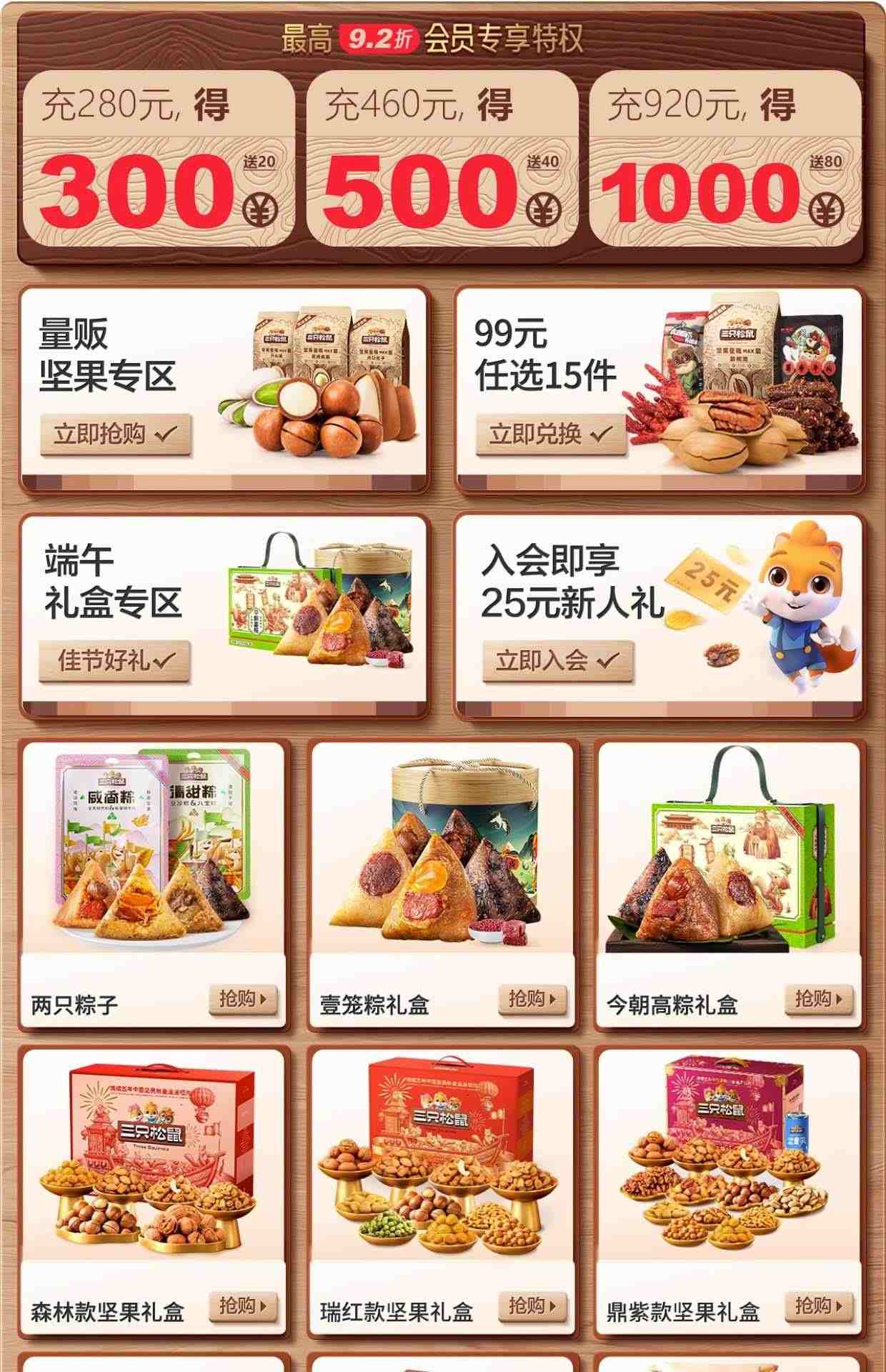Tap 抢购 for 鼎紫款坚果礼盒
This screenshot has width=886, height=1372.
(x=819, y=1306)
